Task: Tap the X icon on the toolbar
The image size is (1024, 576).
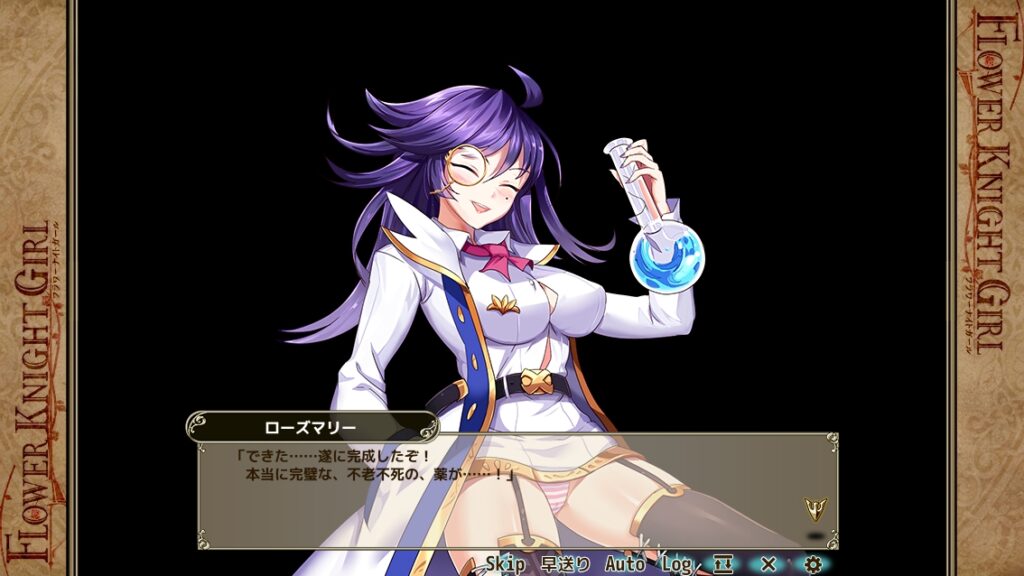Action: click(x=768, y=565)
